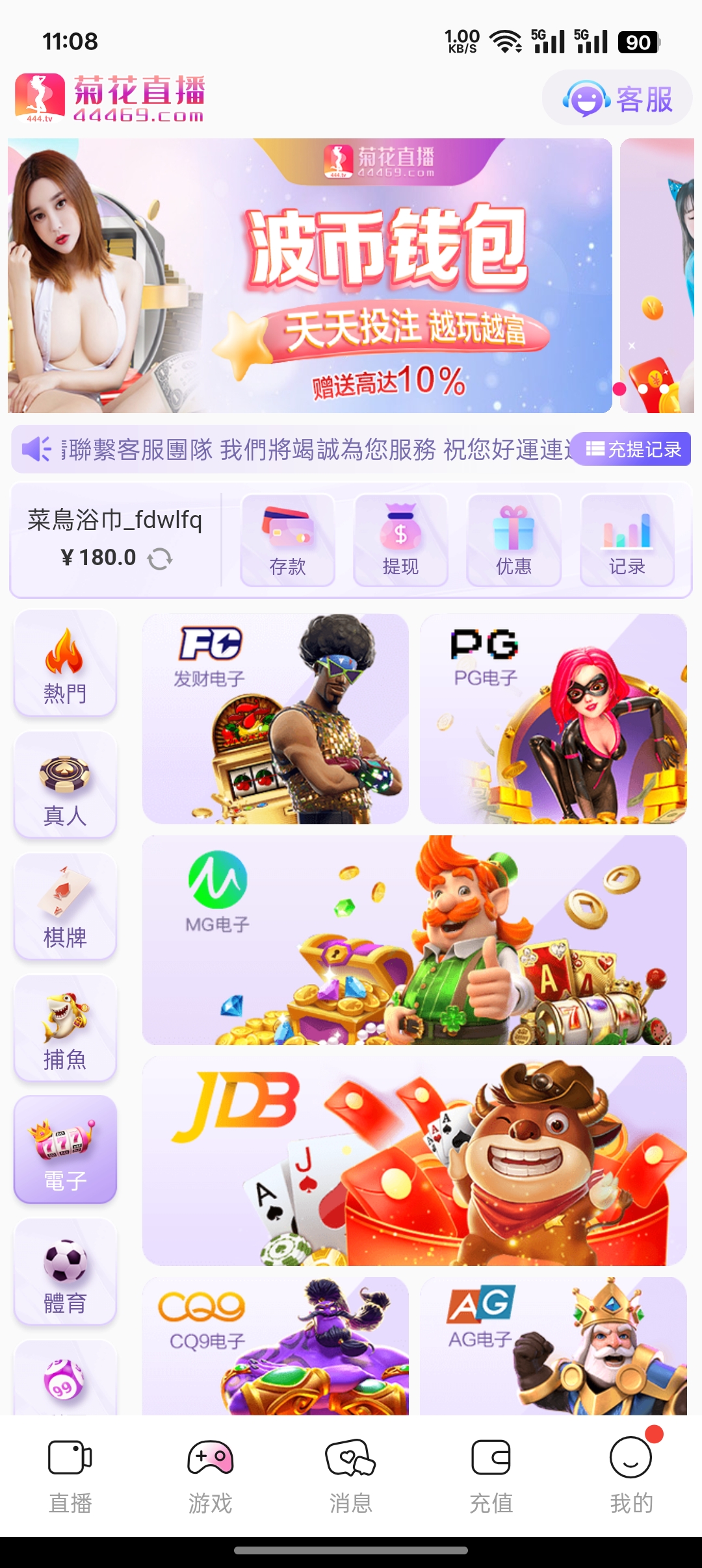Open the 充值 tab
Image resolution: width=702 pixels, height=1568 pixels.
click(x=491, y=1474)
